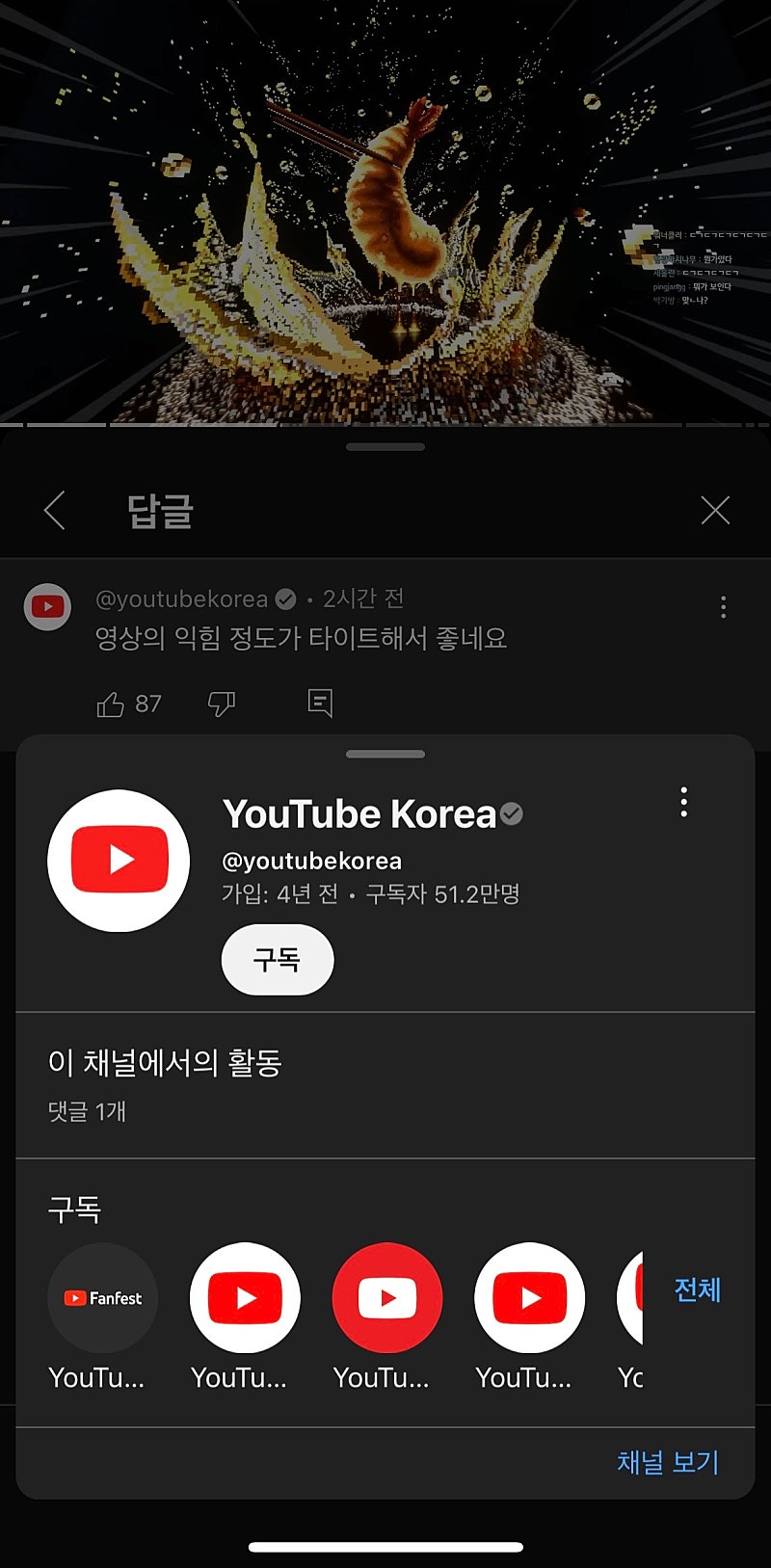Open the Fanfest subscribed channel
Screen dimensions: 771x1568
102,1298
